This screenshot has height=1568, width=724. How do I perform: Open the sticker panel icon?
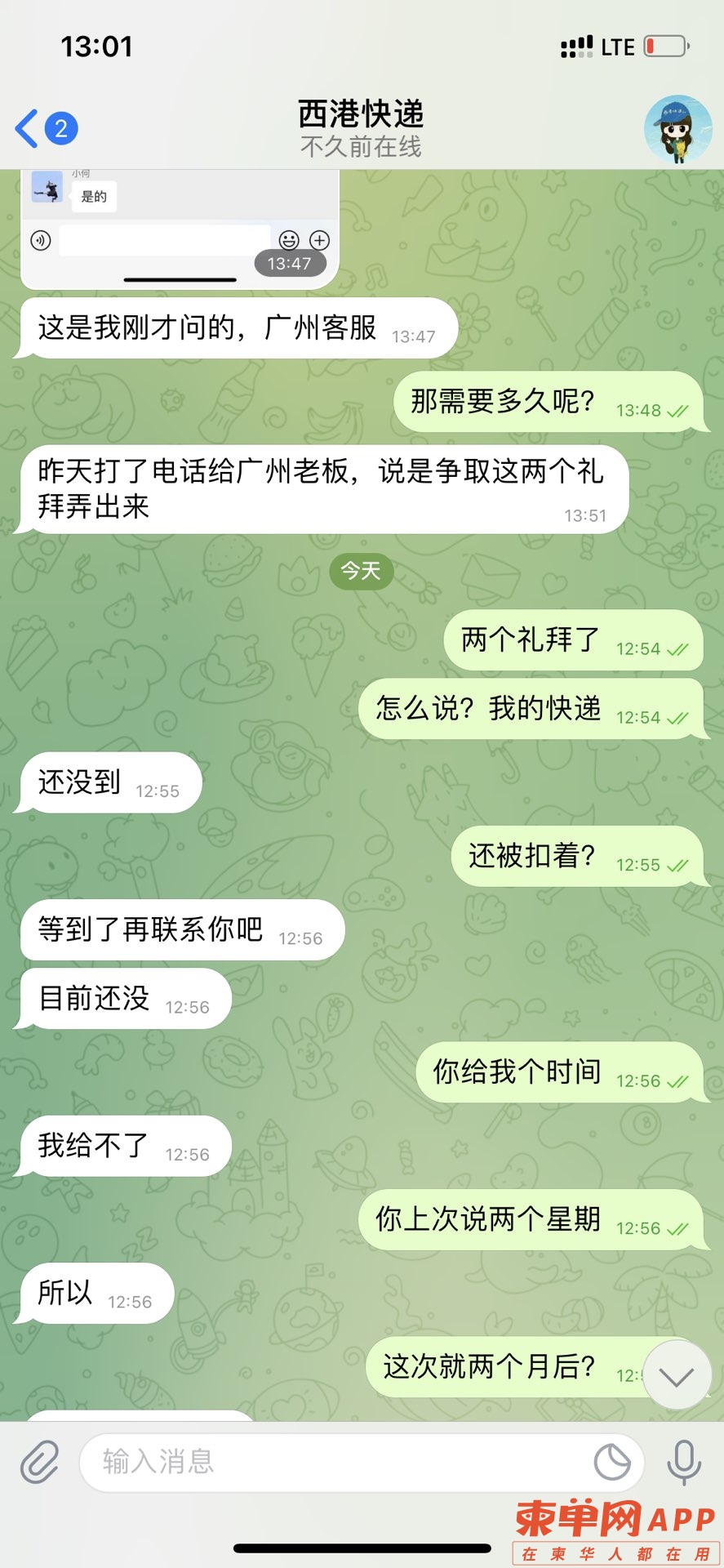tap(612, 1461)
